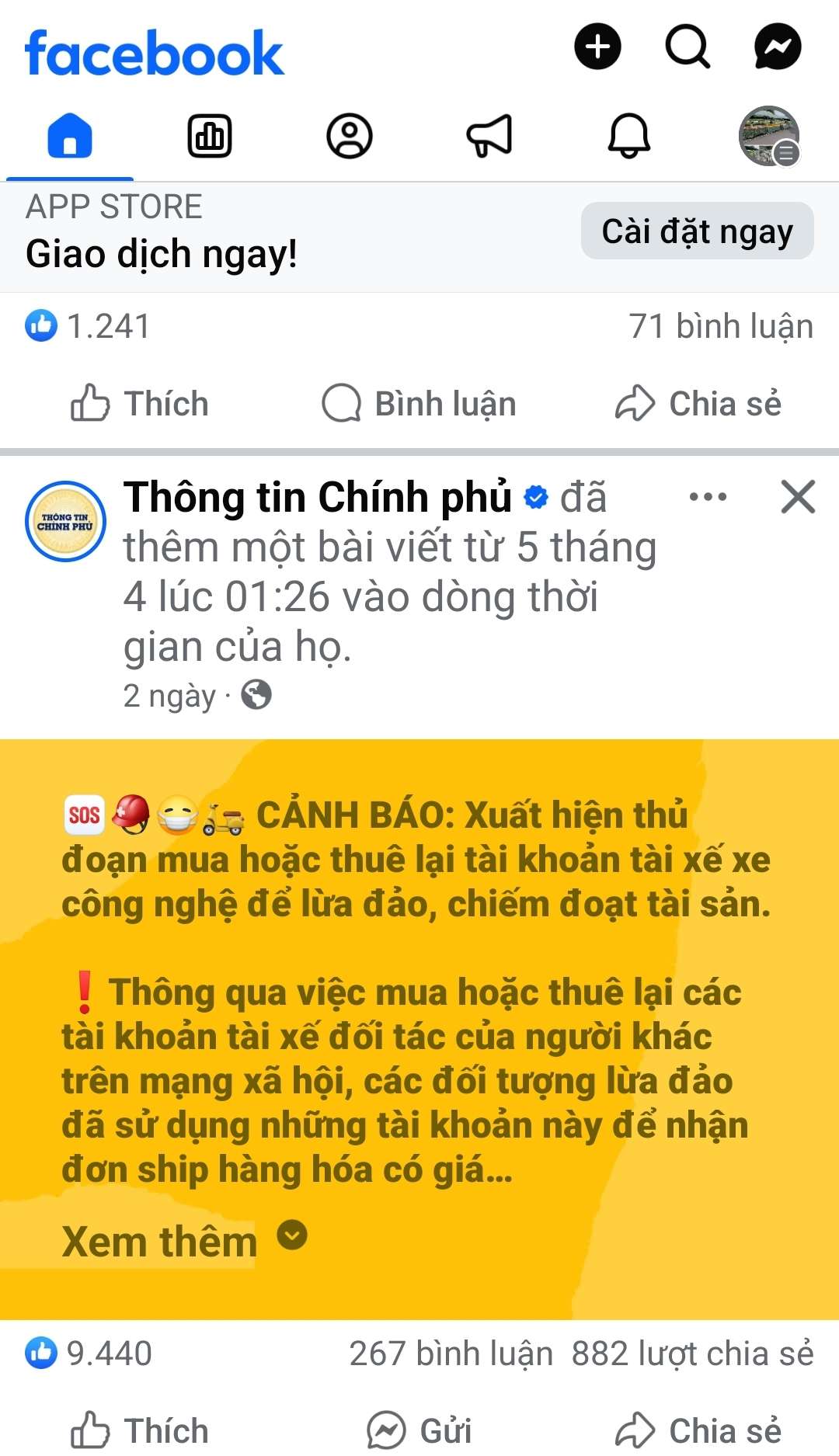Hide the Thông tin Chính phủ post
The height and width of the screenshot is (1456, 839).
(x=798, y=497)
